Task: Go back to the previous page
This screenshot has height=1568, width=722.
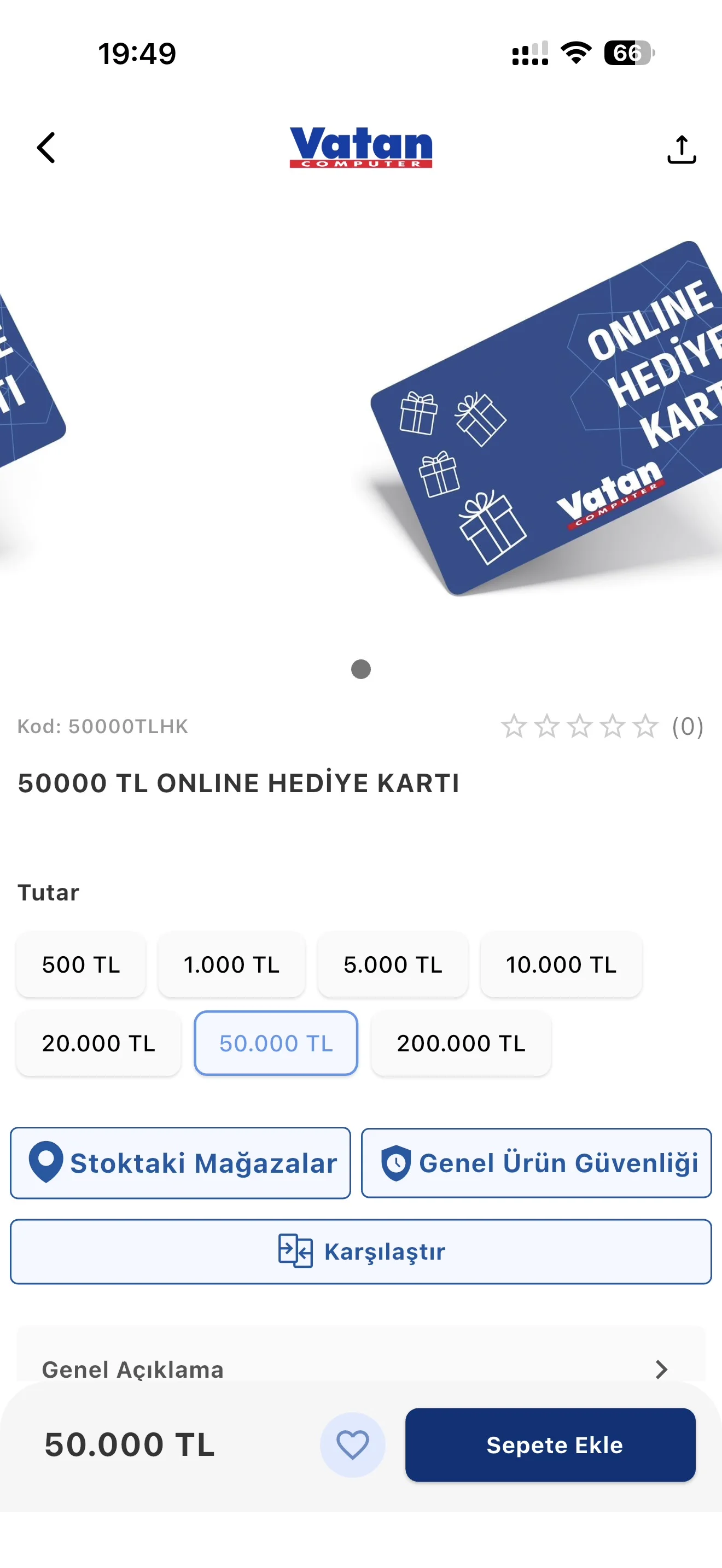Action: (46, 148)
